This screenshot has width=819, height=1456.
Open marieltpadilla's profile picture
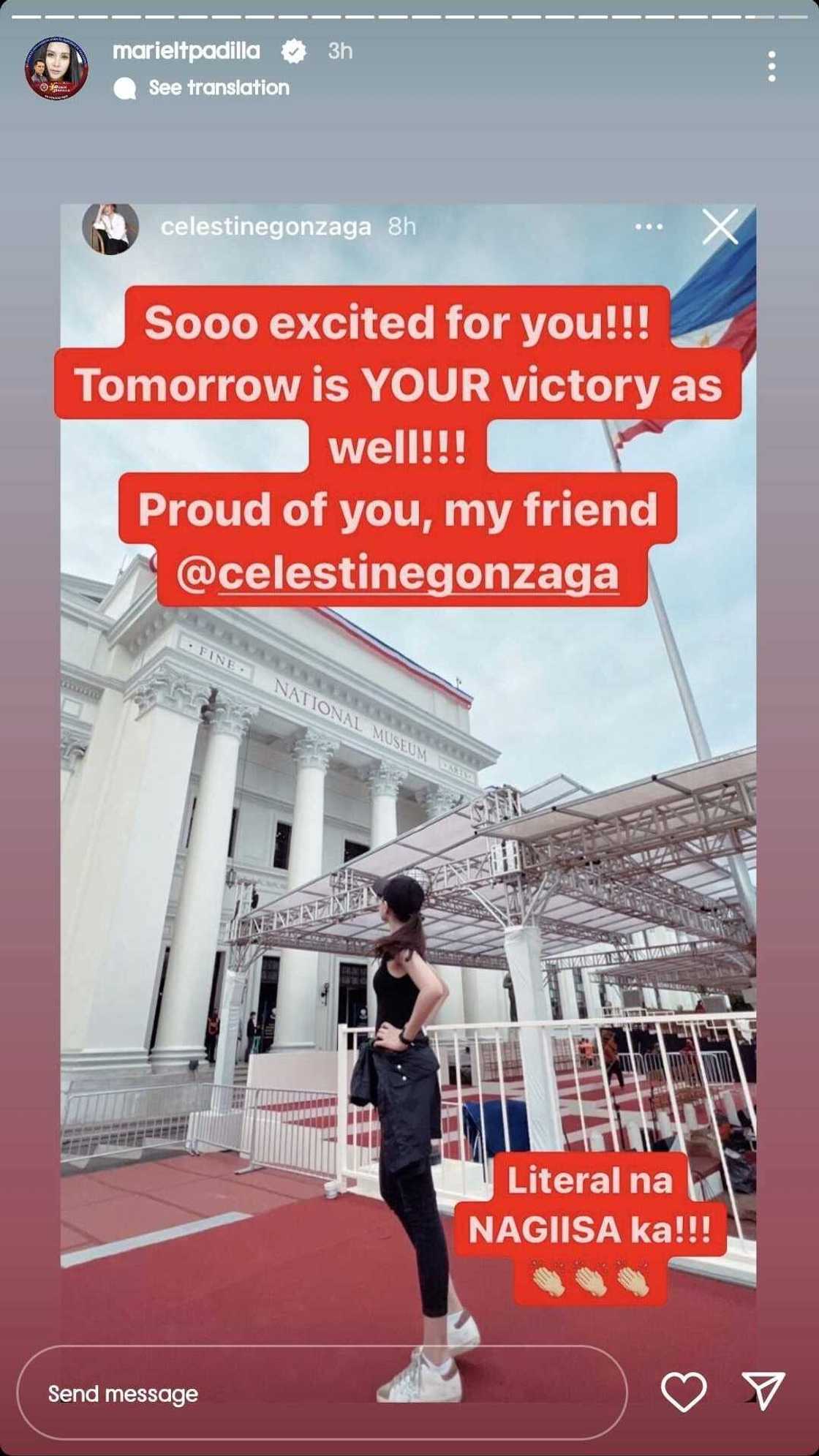tap(56, 68)
